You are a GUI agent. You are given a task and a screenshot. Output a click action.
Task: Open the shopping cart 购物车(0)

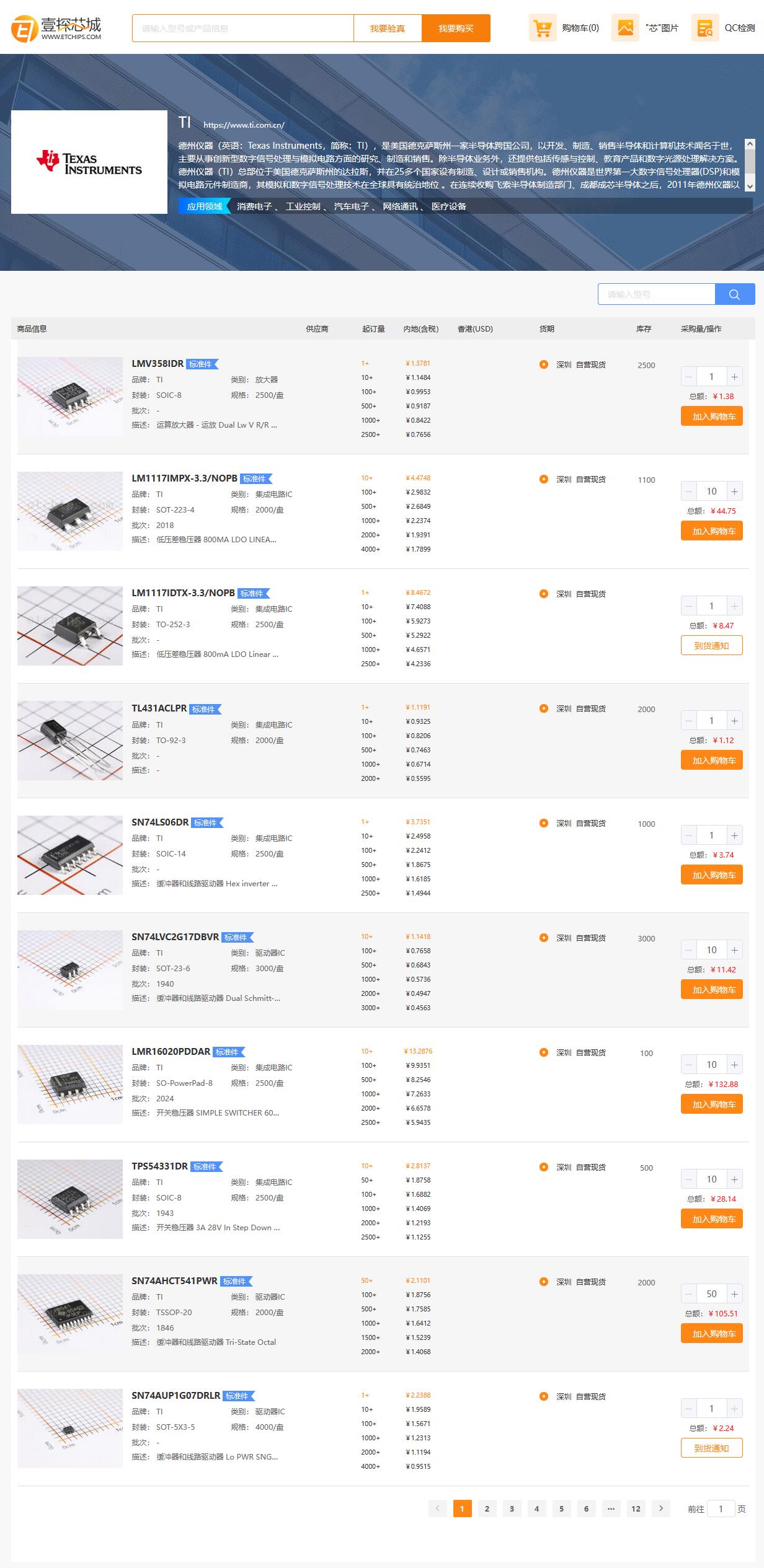coord(565,28)
